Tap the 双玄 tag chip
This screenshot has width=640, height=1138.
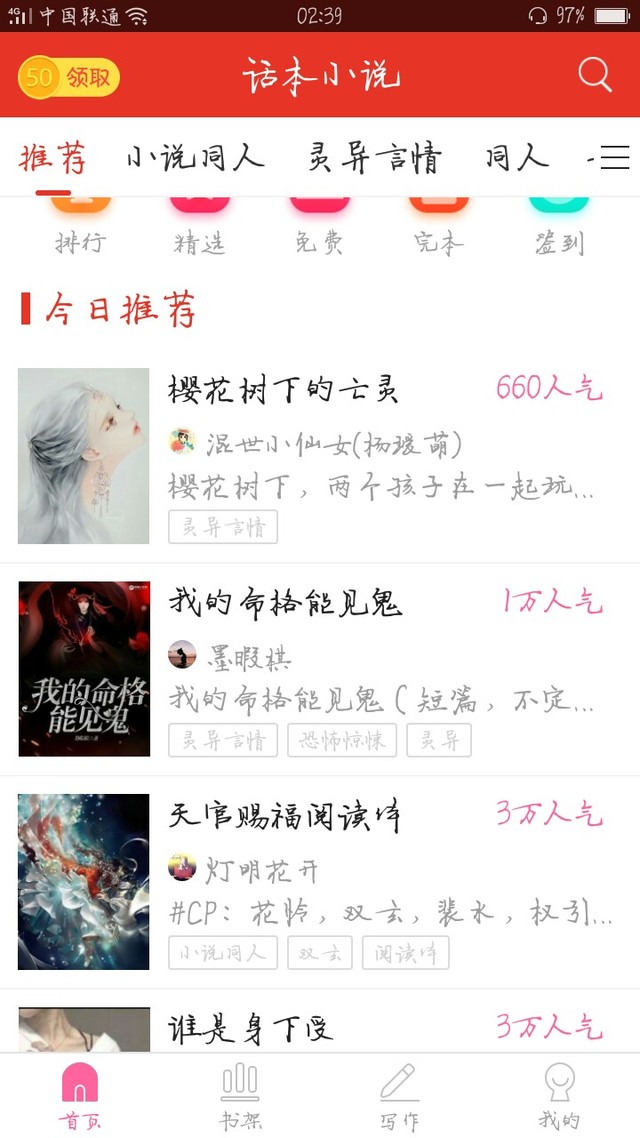point(320,953)
